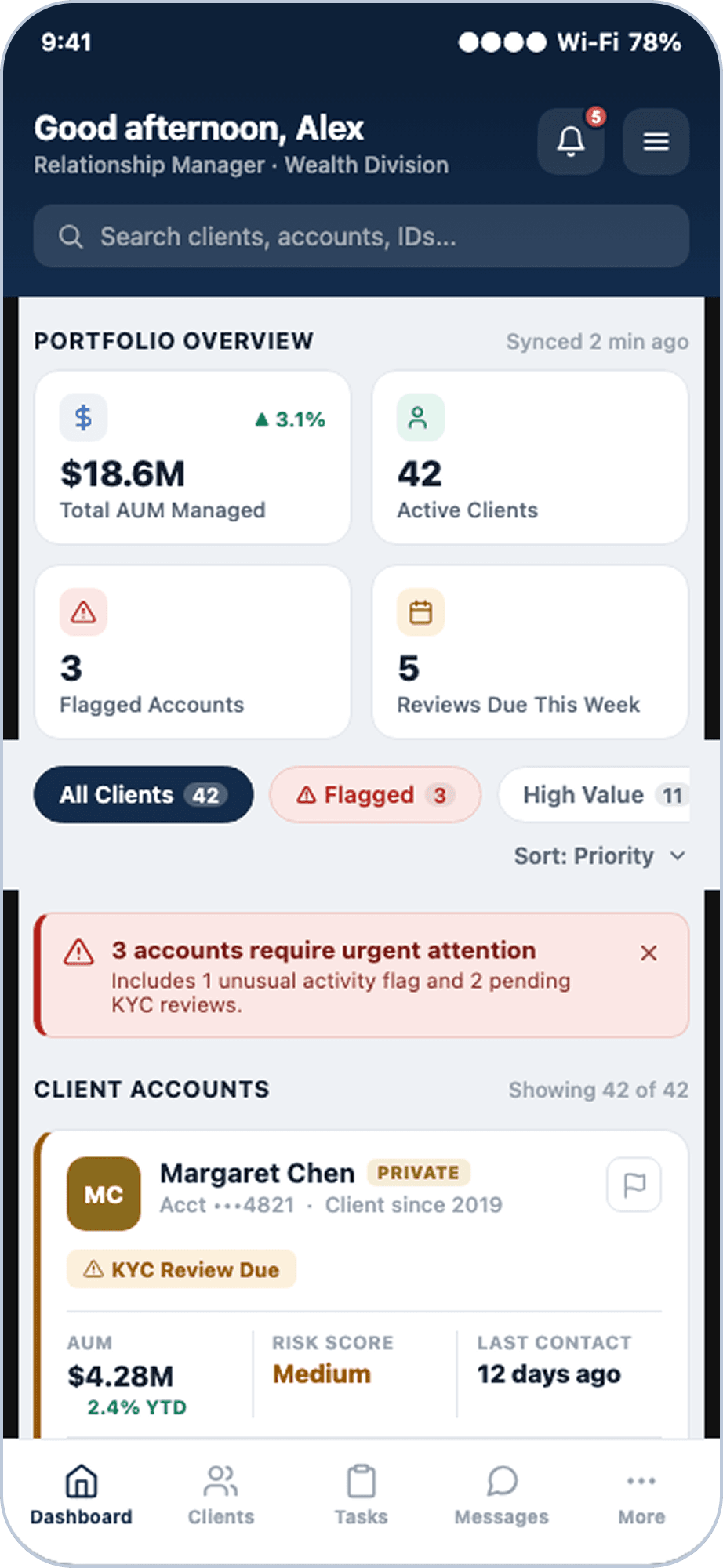Filter by the Flagged chip

[375, 794]
